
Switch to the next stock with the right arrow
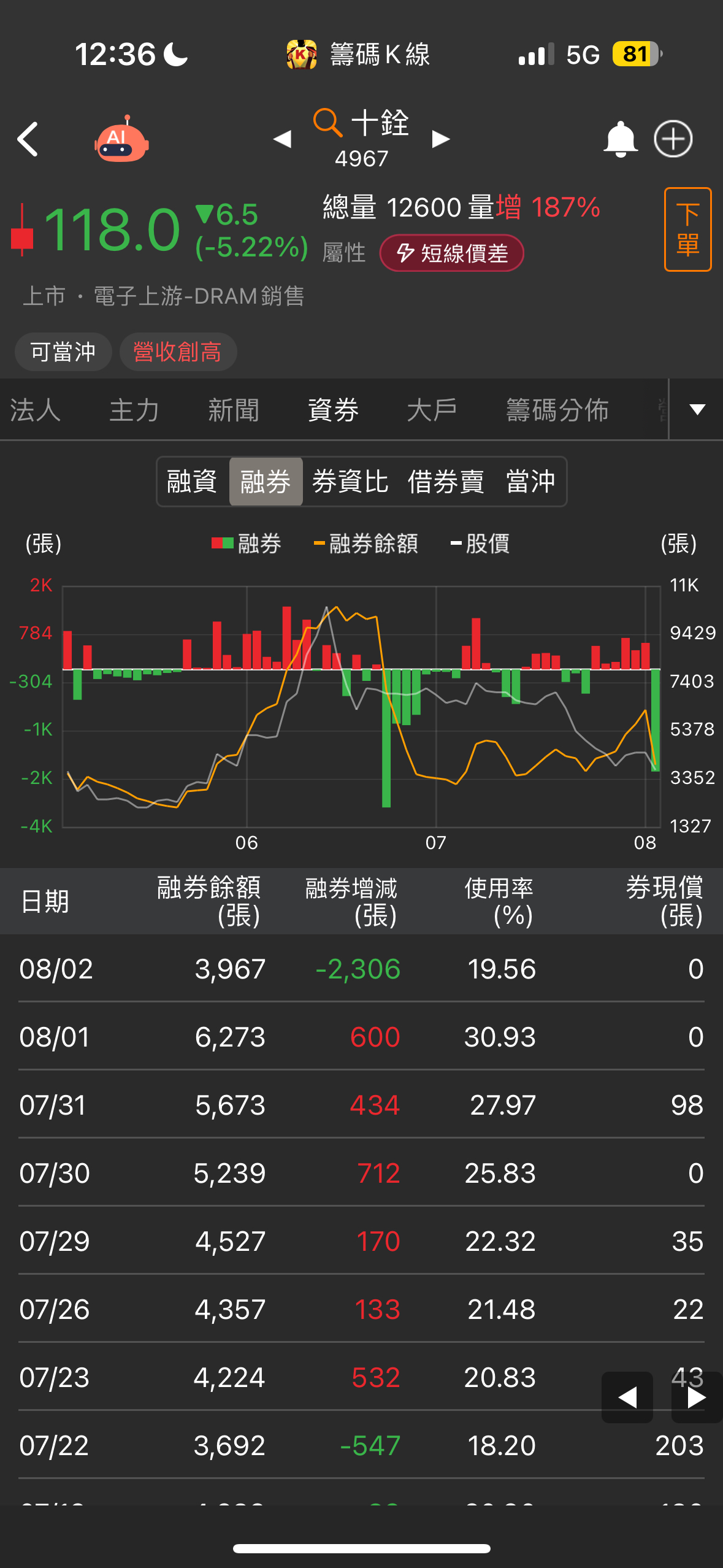[x=440, y=139]
